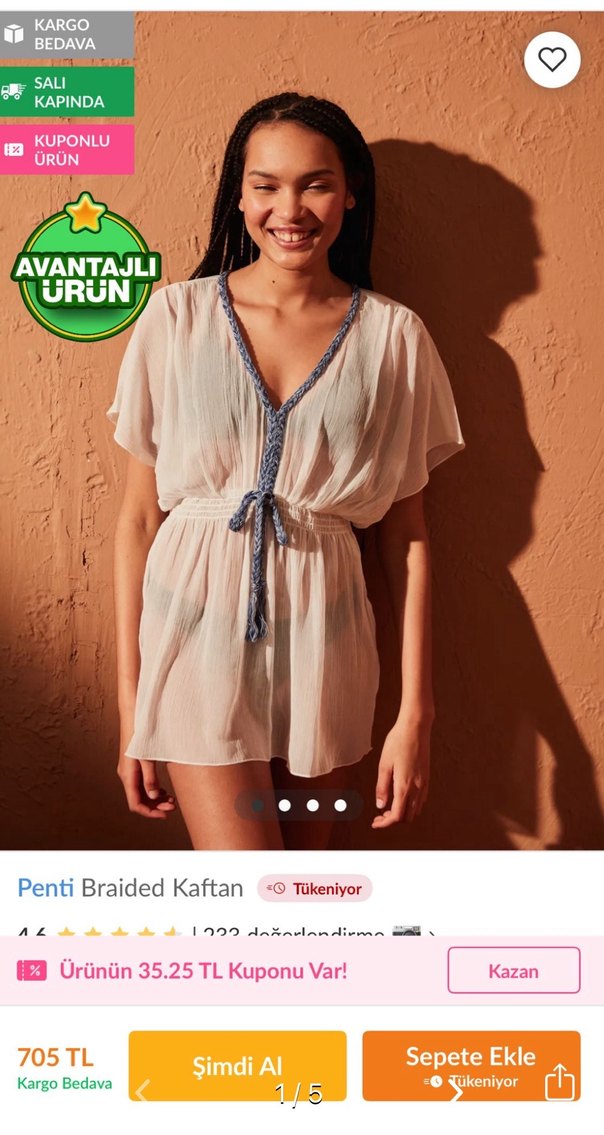Jump to the second photo dot
This screenshot has height=1135, width=604.
click(285, 805)
